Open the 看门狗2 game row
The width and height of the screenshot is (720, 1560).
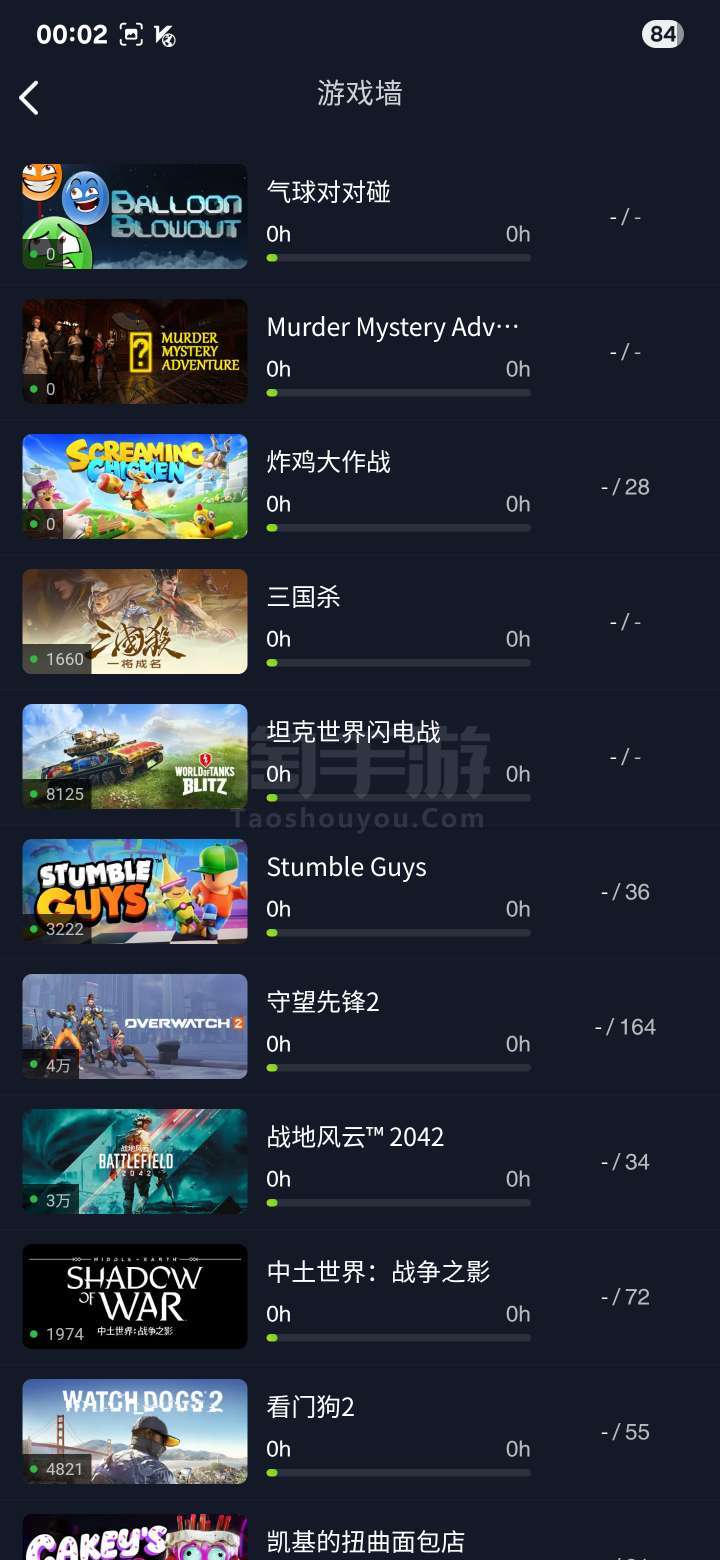pos(360,1432)
